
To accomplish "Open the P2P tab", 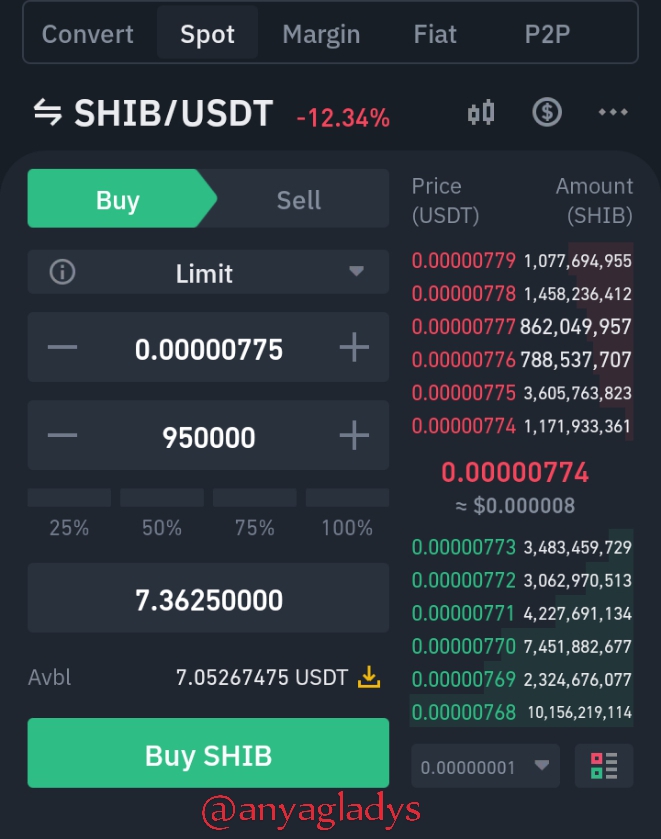I will coord(547,34).
